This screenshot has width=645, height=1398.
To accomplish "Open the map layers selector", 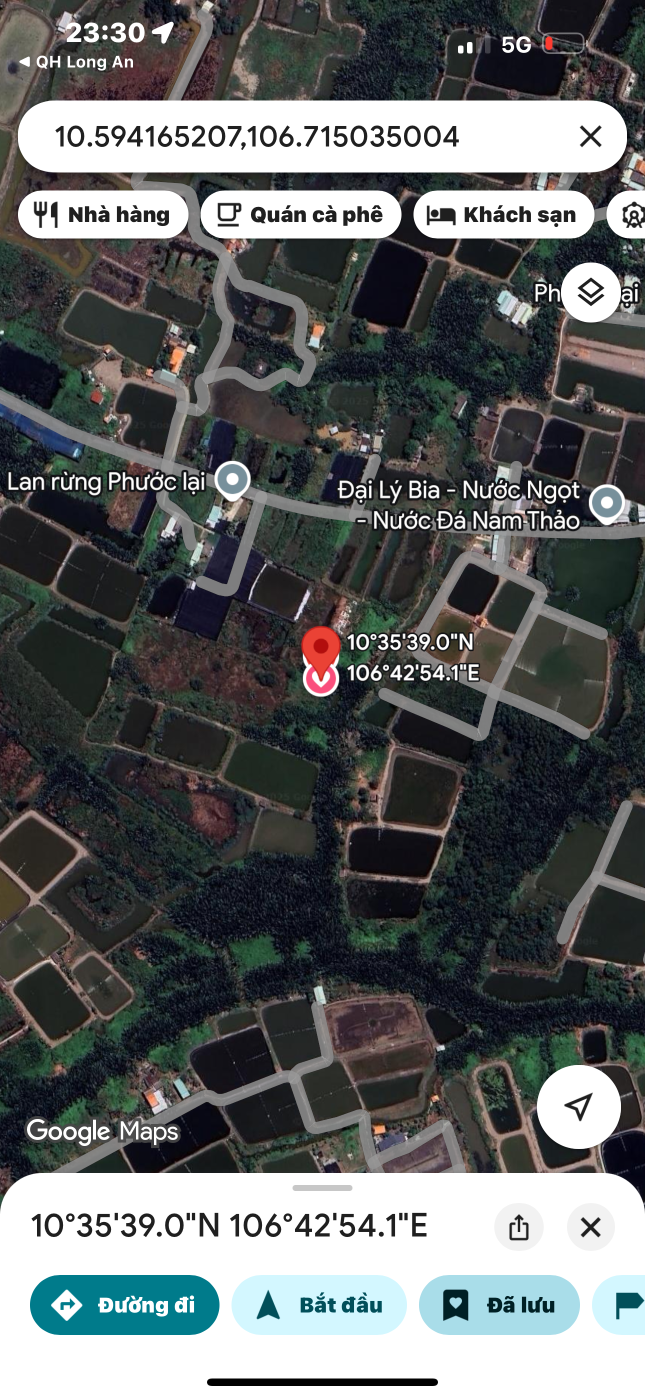I will tap(590, 292).
